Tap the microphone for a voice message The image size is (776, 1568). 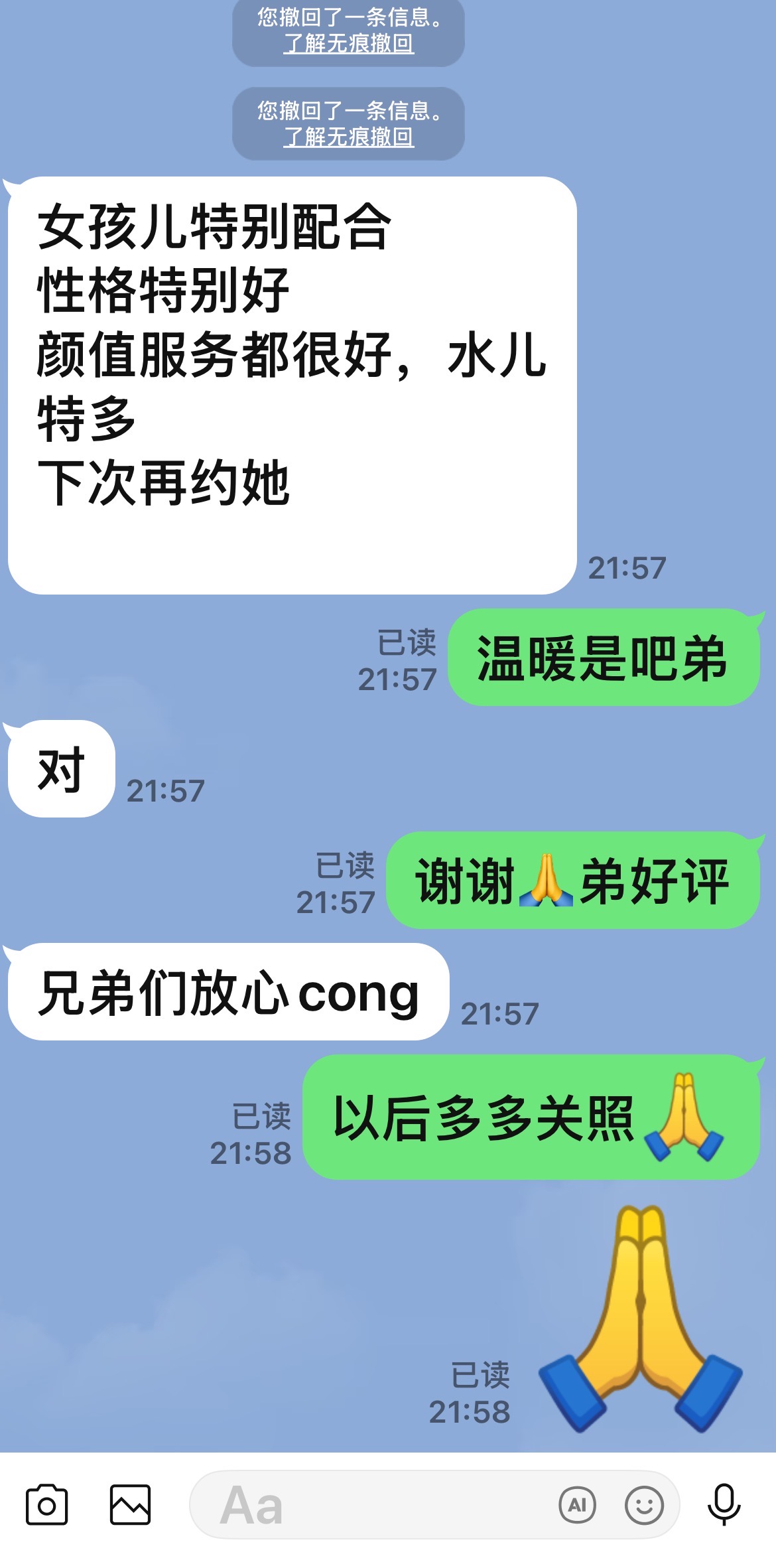pos(724,1504)
